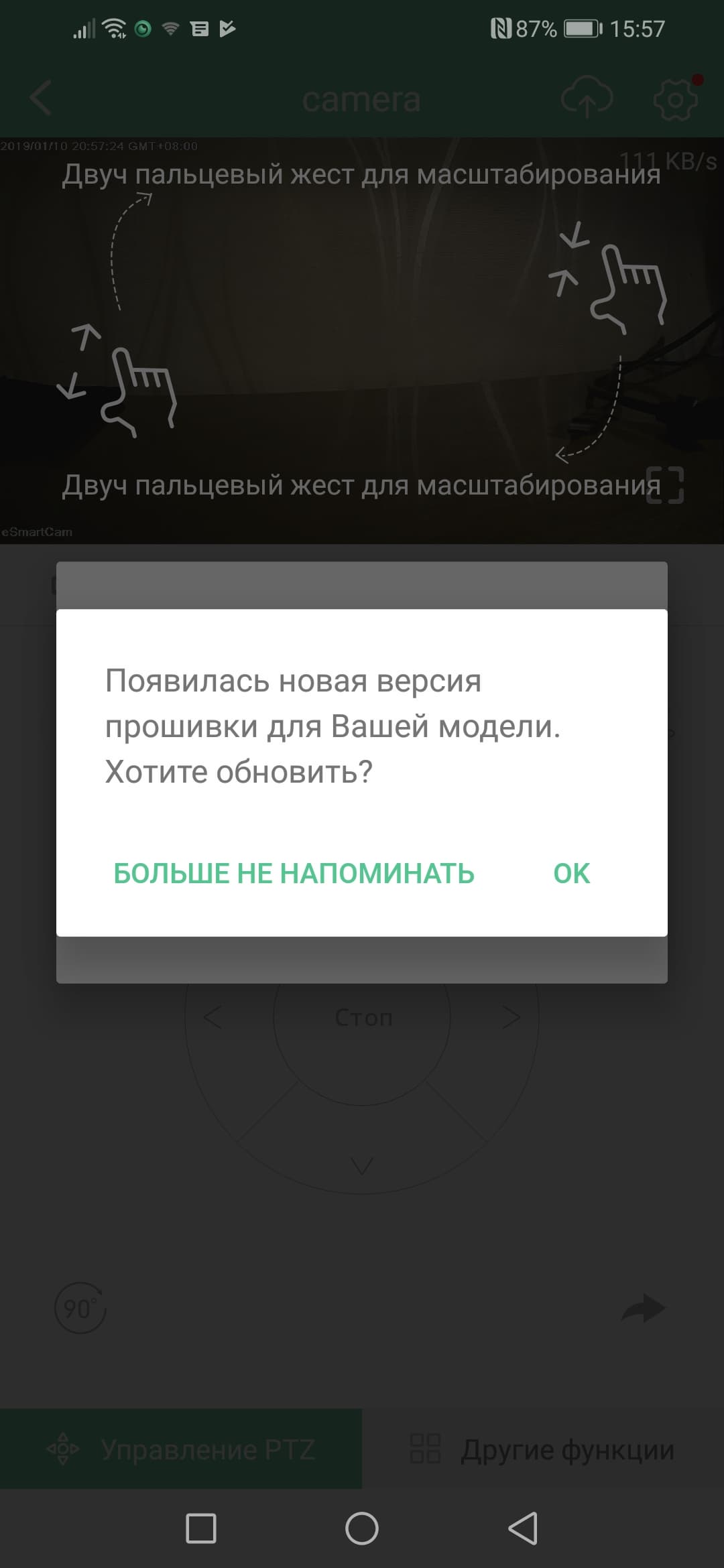The height and width of the screenshot is (1568, 724).
Task: Tilt the camera down with PTZ arrow
Action: (362, 1166)
